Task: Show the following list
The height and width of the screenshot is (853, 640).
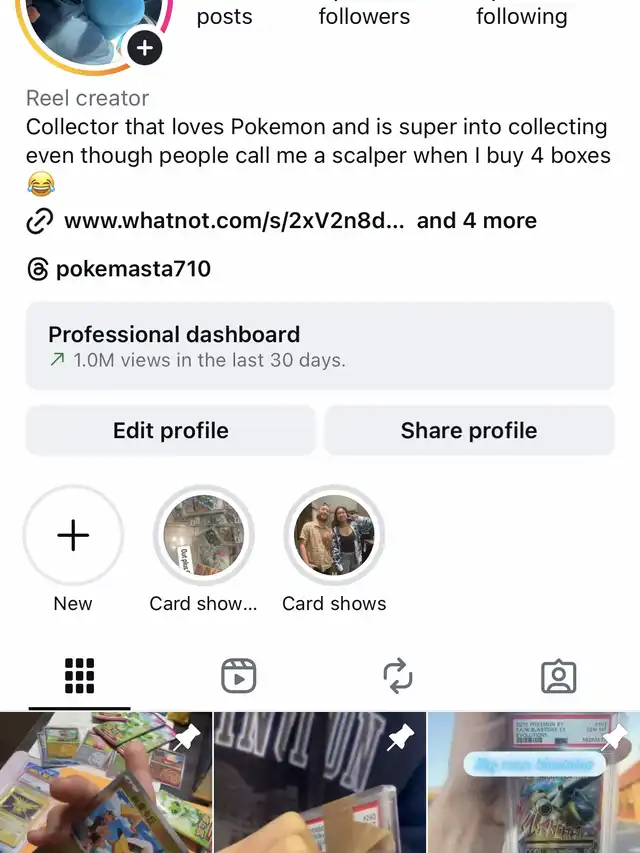Action: 521,16
